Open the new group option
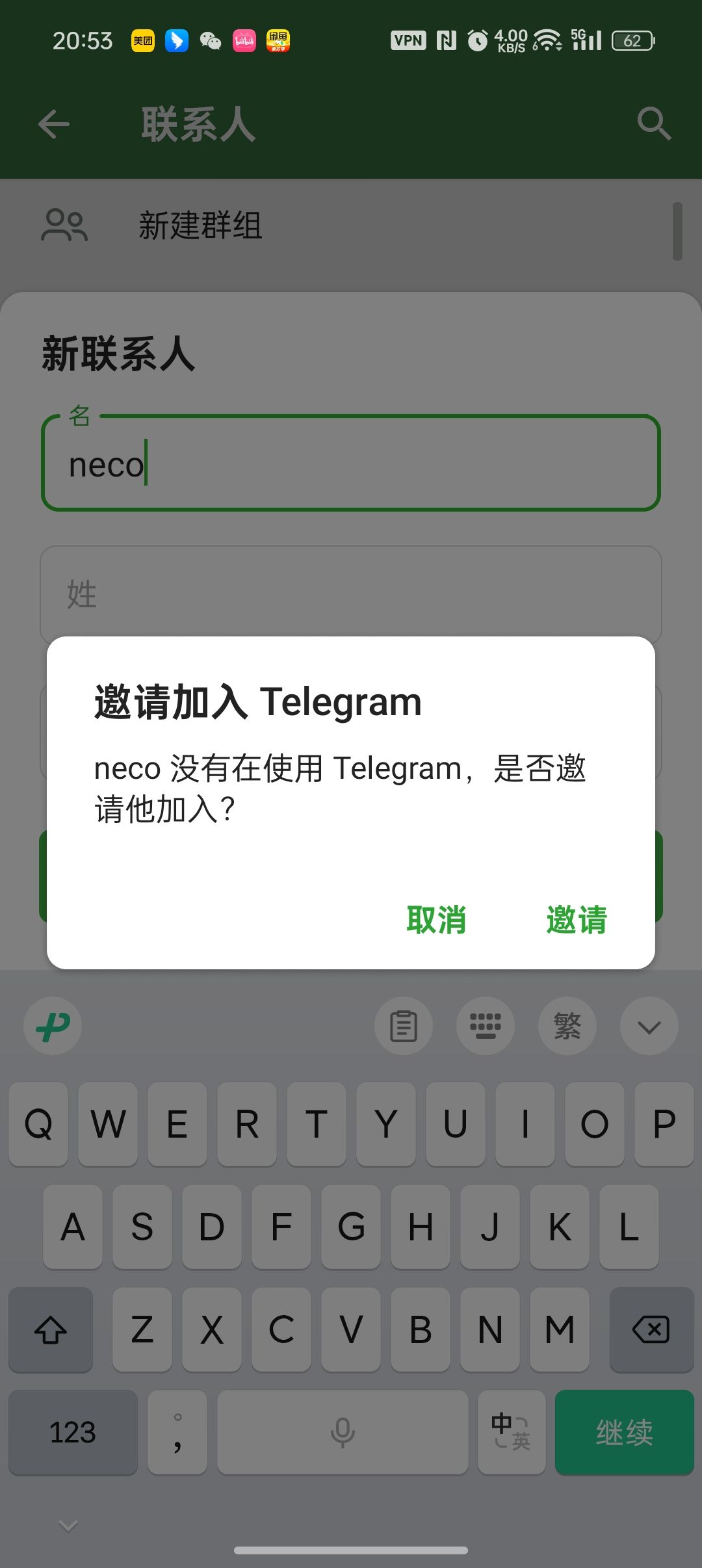Screen dimensions: 702x1568 point(200,226)
